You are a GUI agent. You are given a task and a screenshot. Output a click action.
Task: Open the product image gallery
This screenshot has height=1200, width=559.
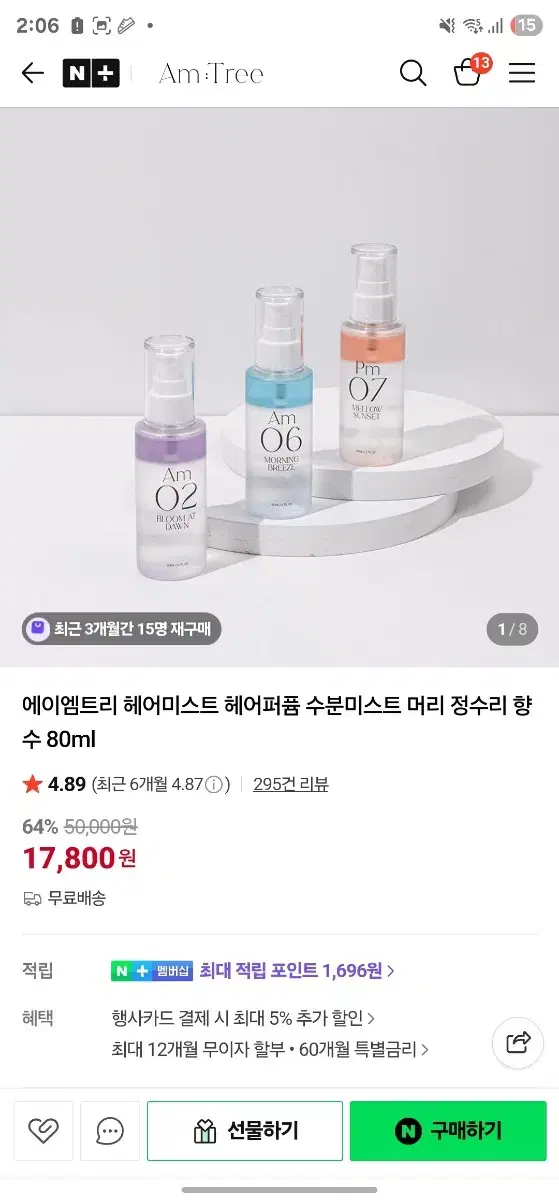[x=279, y=387]
